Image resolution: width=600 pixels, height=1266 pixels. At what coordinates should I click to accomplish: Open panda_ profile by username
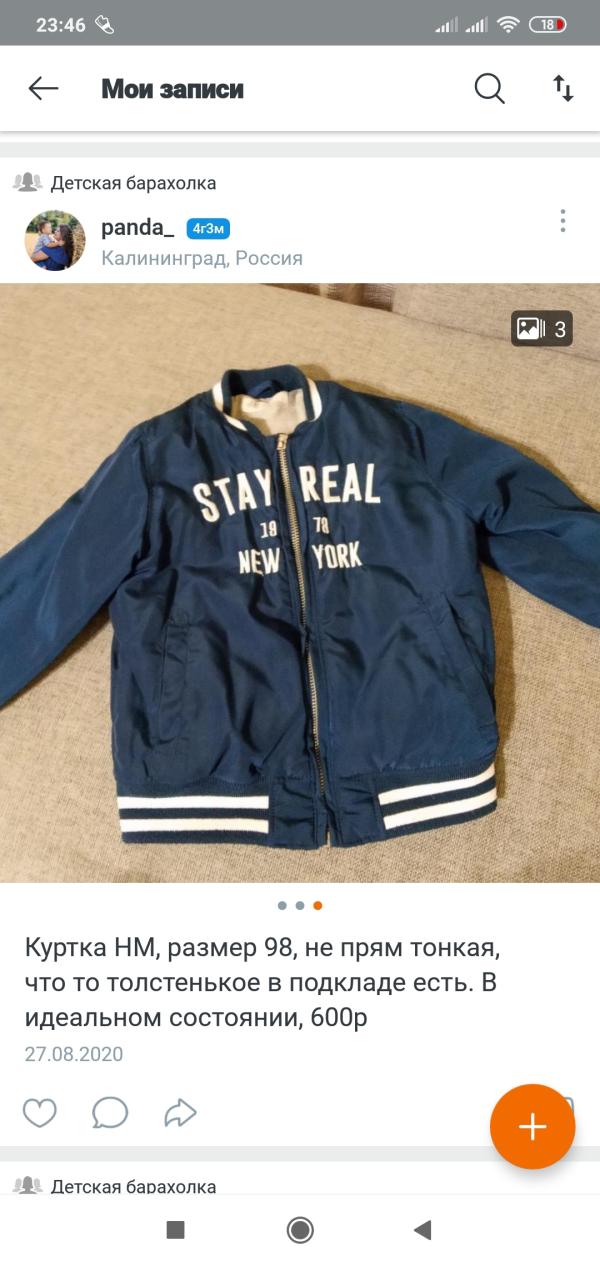tap(137, 228)
